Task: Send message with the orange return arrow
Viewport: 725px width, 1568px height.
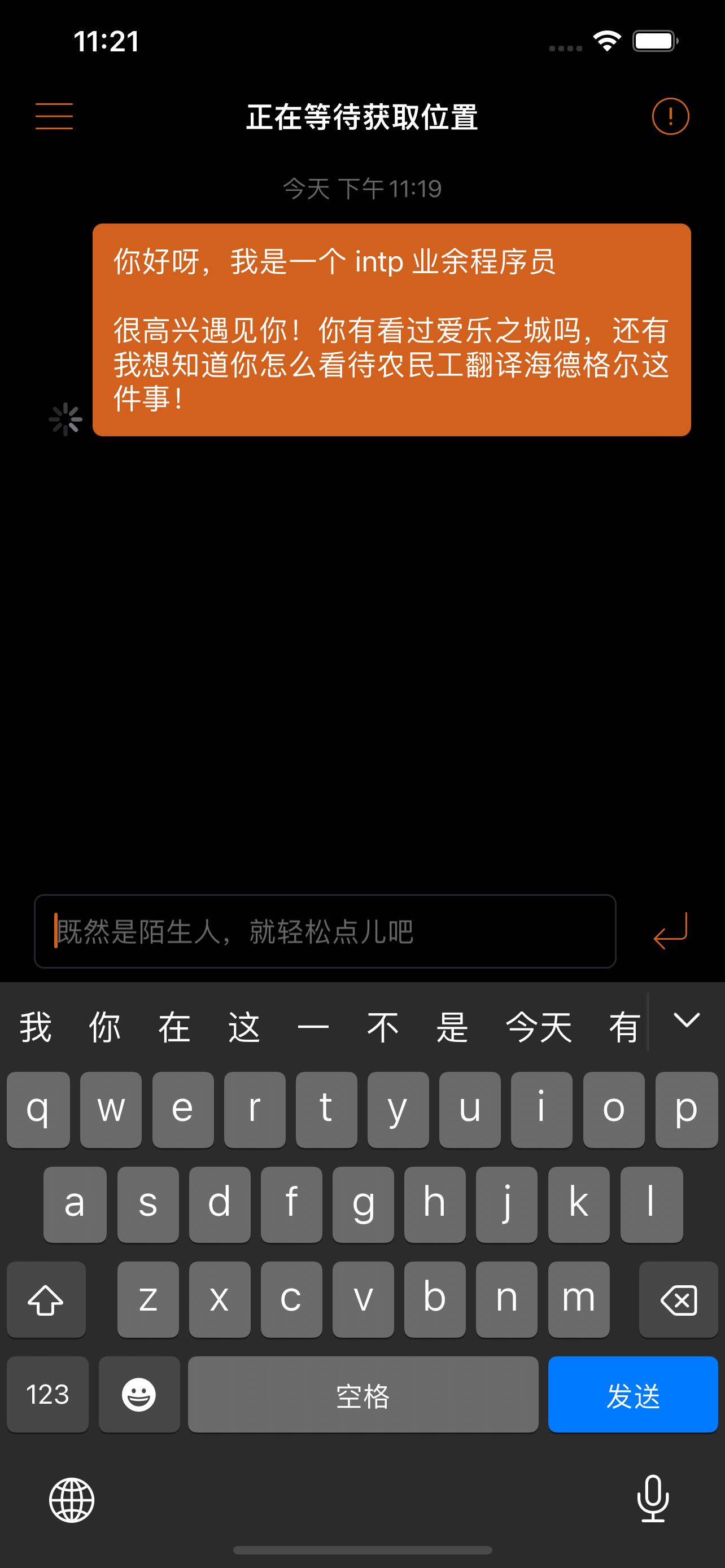Action: pos(670,931)
